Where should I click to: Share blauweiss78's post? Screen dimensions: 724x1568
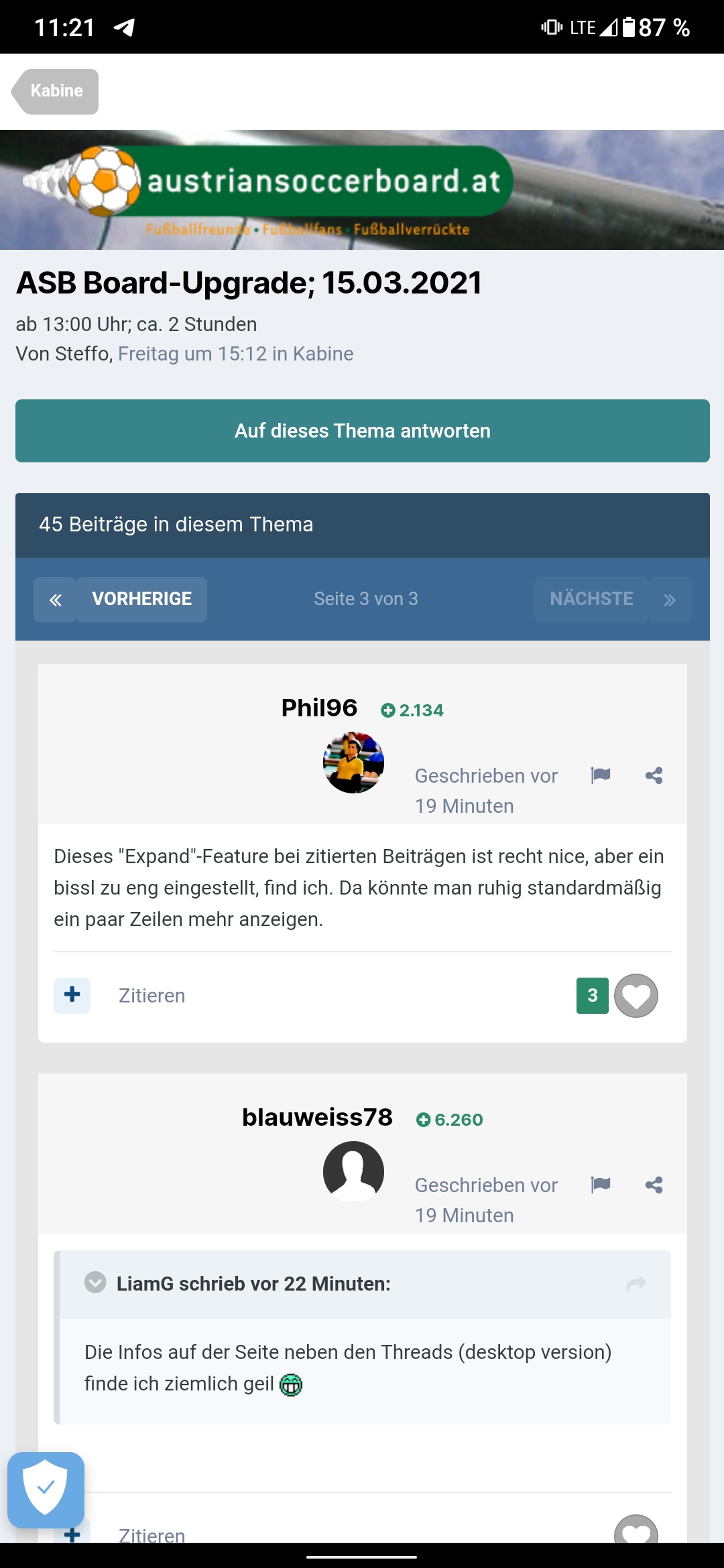pos(654,1185)
